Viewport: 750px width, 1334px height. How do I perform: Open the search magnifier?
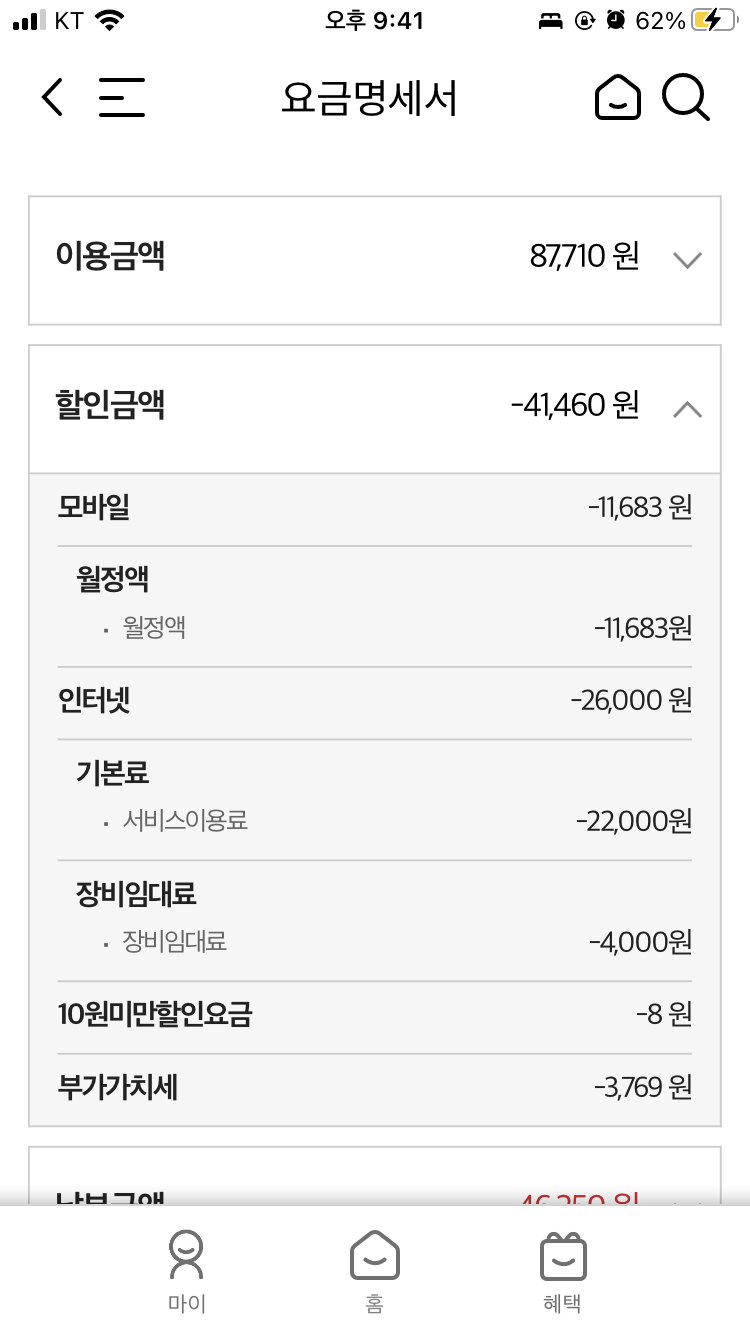[686, 98]
